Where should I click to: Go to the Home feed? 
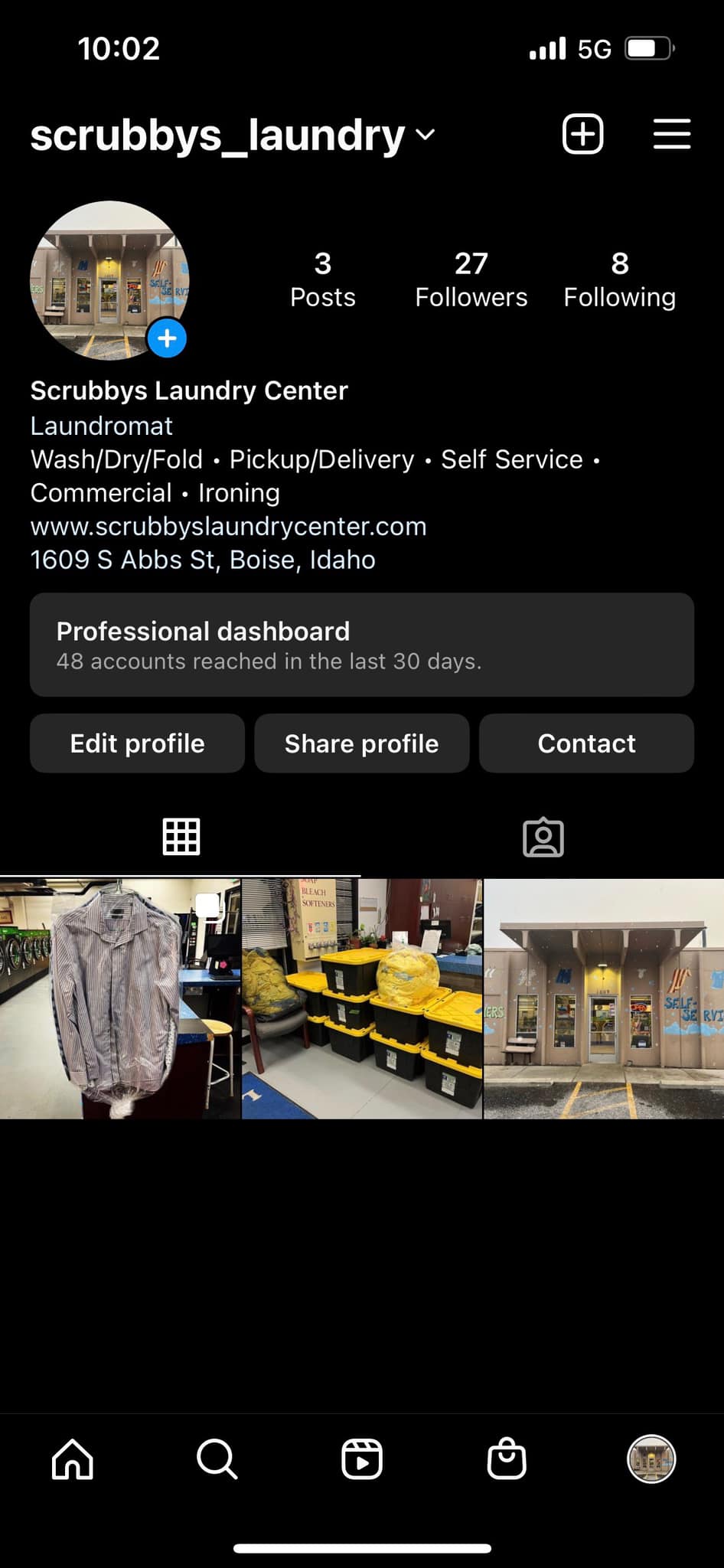[73, 1459]
